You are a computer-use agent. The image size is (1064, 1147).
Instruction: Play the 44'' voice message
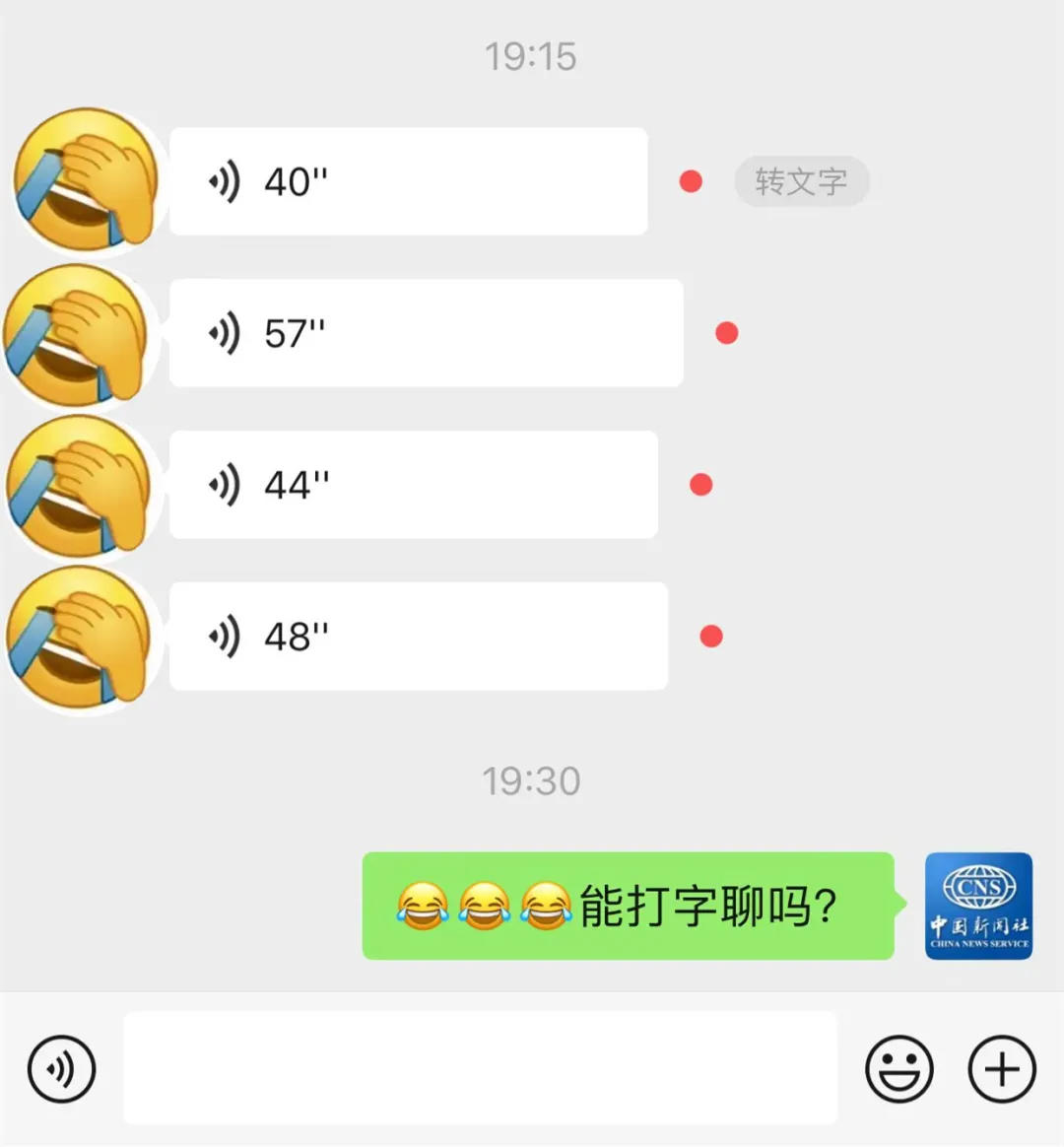point(414,485)
